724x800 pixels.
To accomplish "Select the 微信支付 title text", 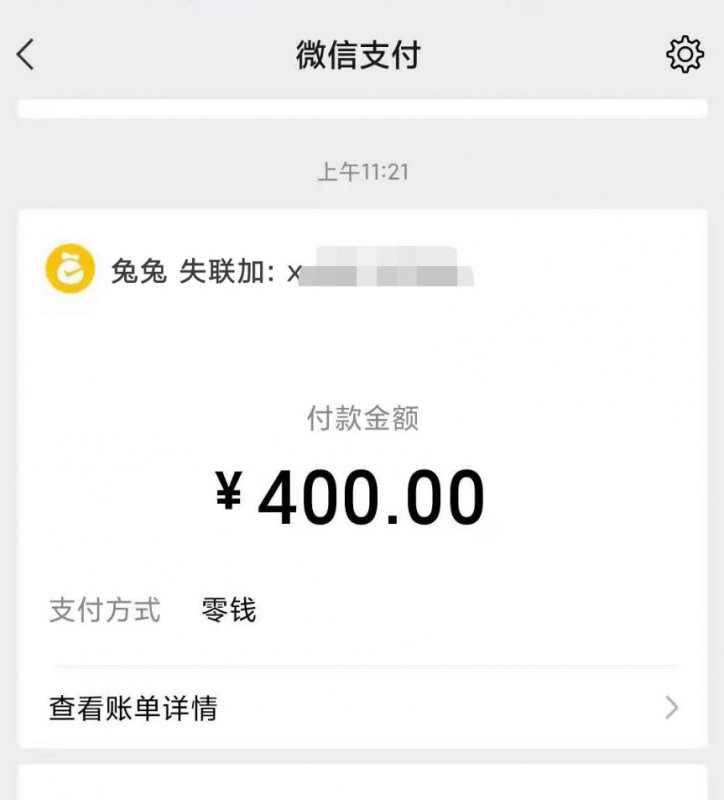I will click(x=361, y=57).
